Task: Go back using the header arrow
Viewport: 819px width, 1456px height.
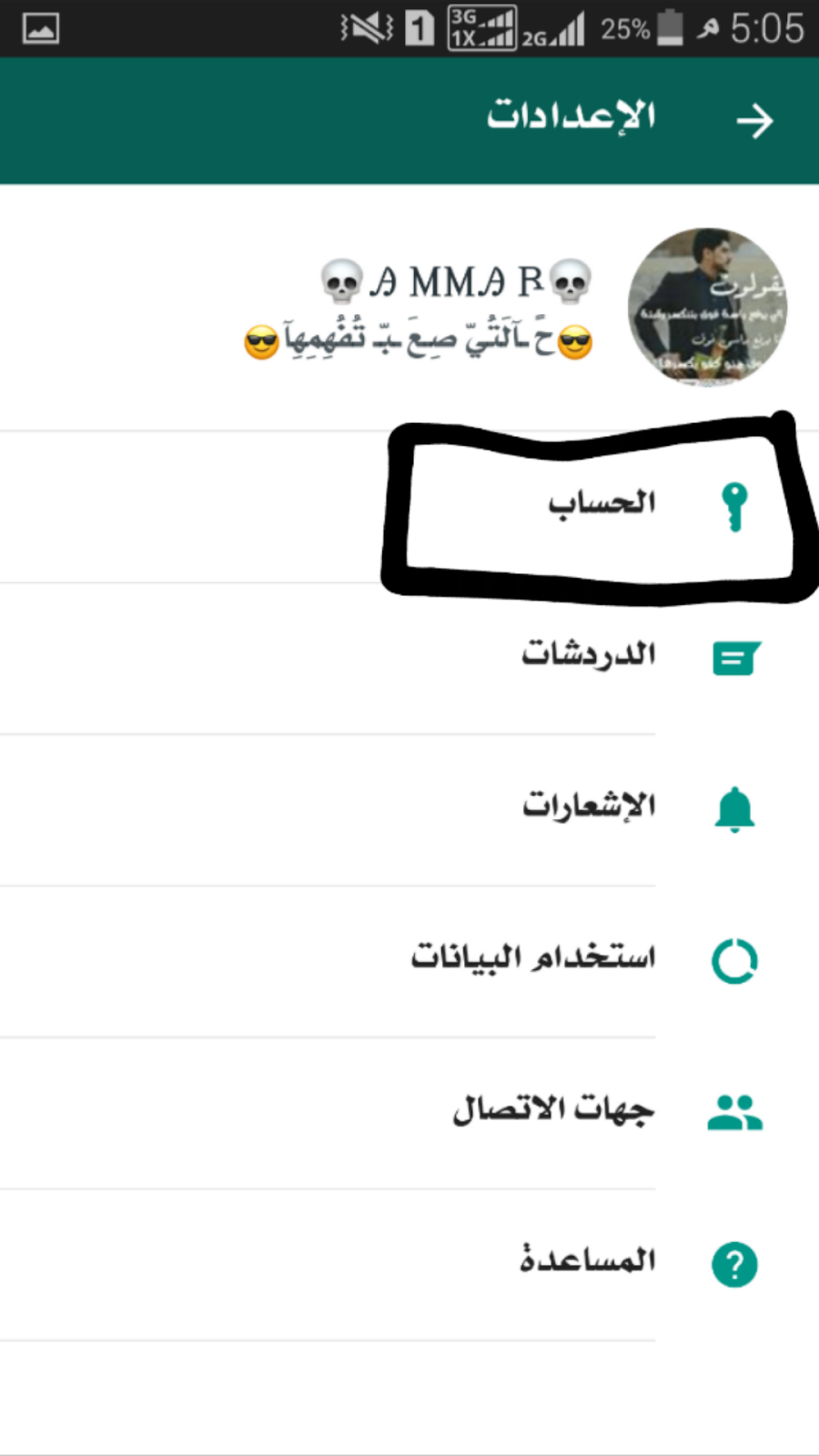Action: click(753, 121)
